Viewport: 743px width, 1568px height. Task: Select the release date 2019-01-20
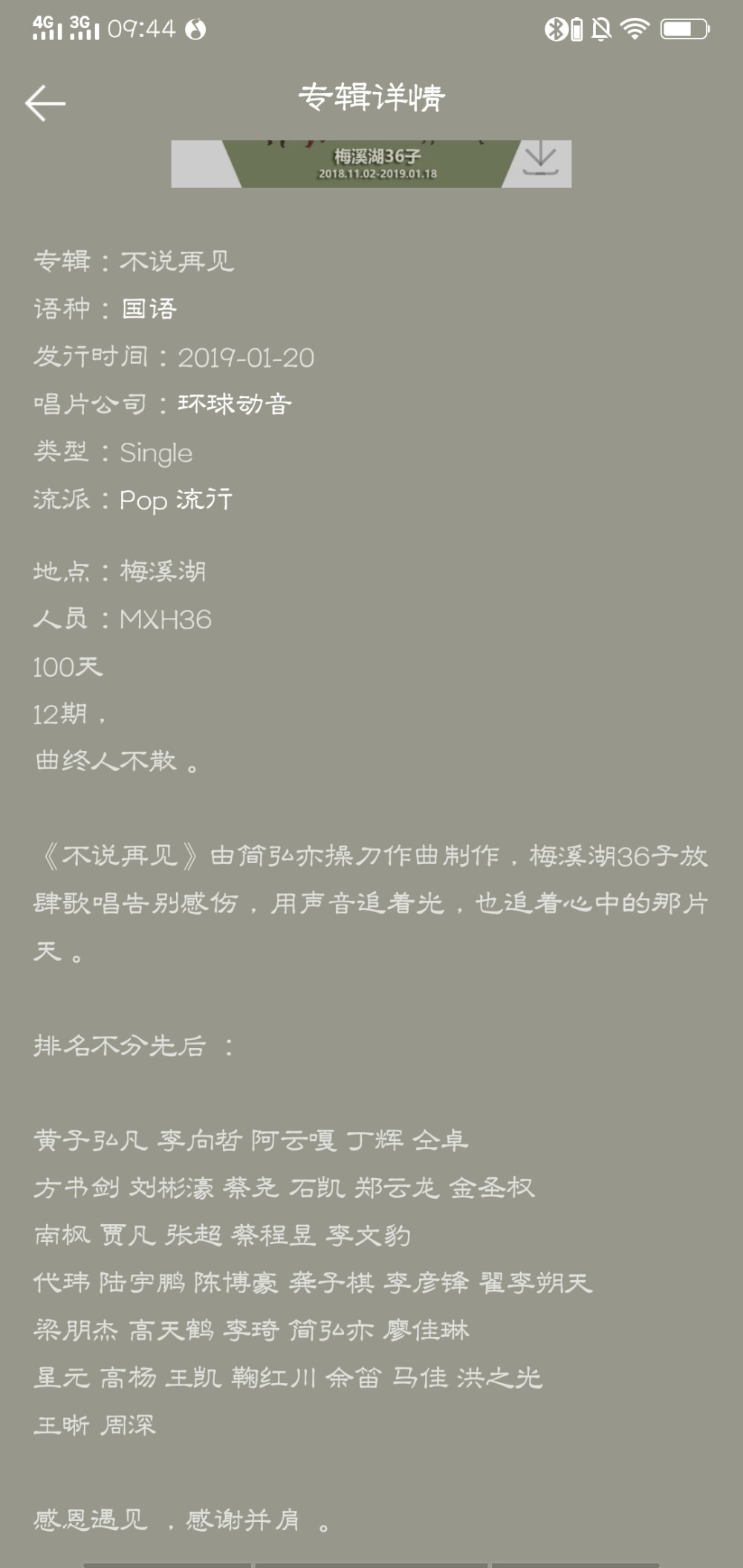click(247, 357)
